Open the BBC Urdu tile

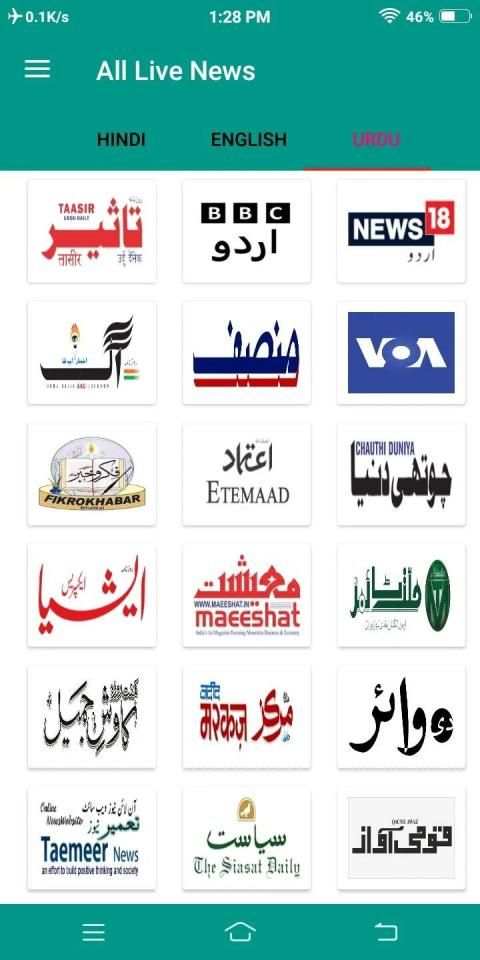[x=246, y=231]
